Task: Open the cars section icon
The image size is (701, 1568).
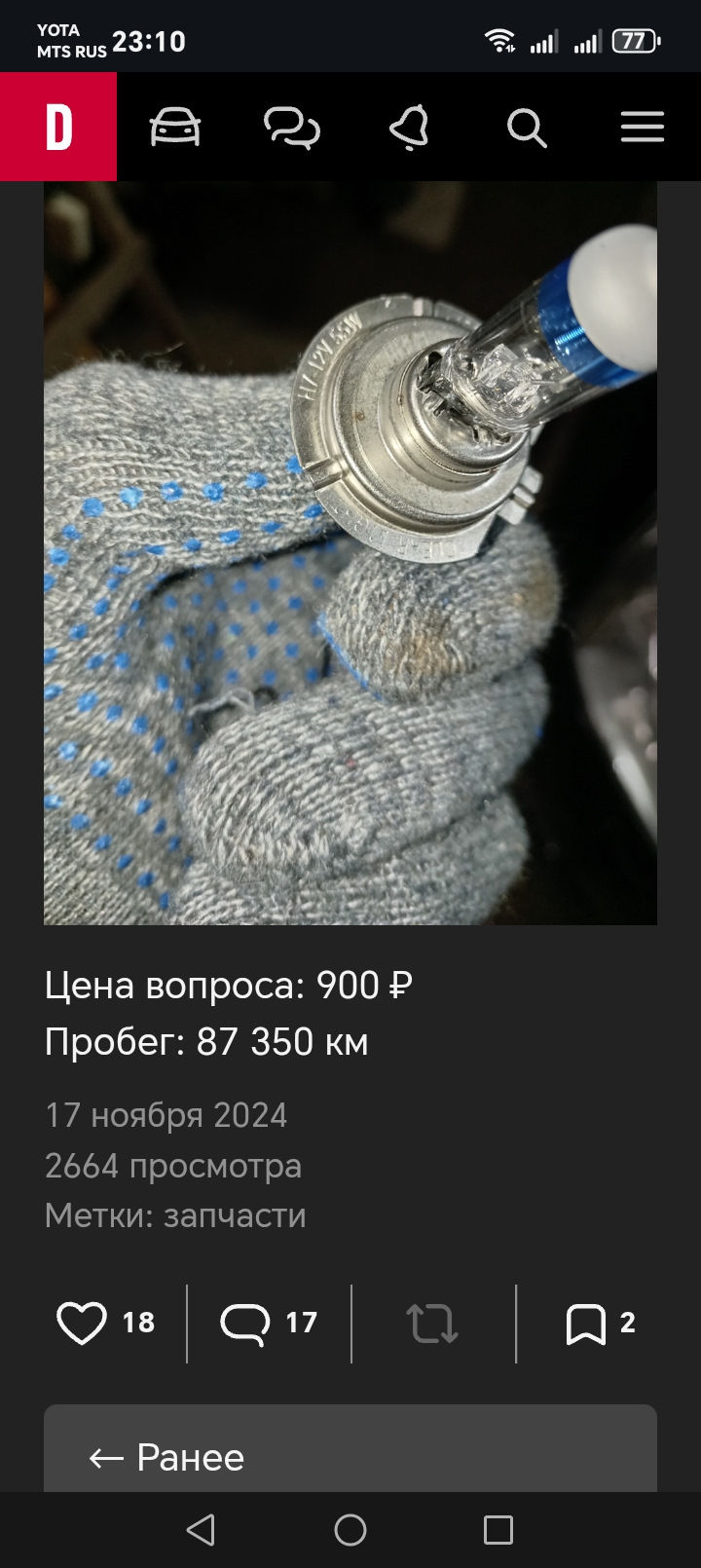Action: (175, 128)
